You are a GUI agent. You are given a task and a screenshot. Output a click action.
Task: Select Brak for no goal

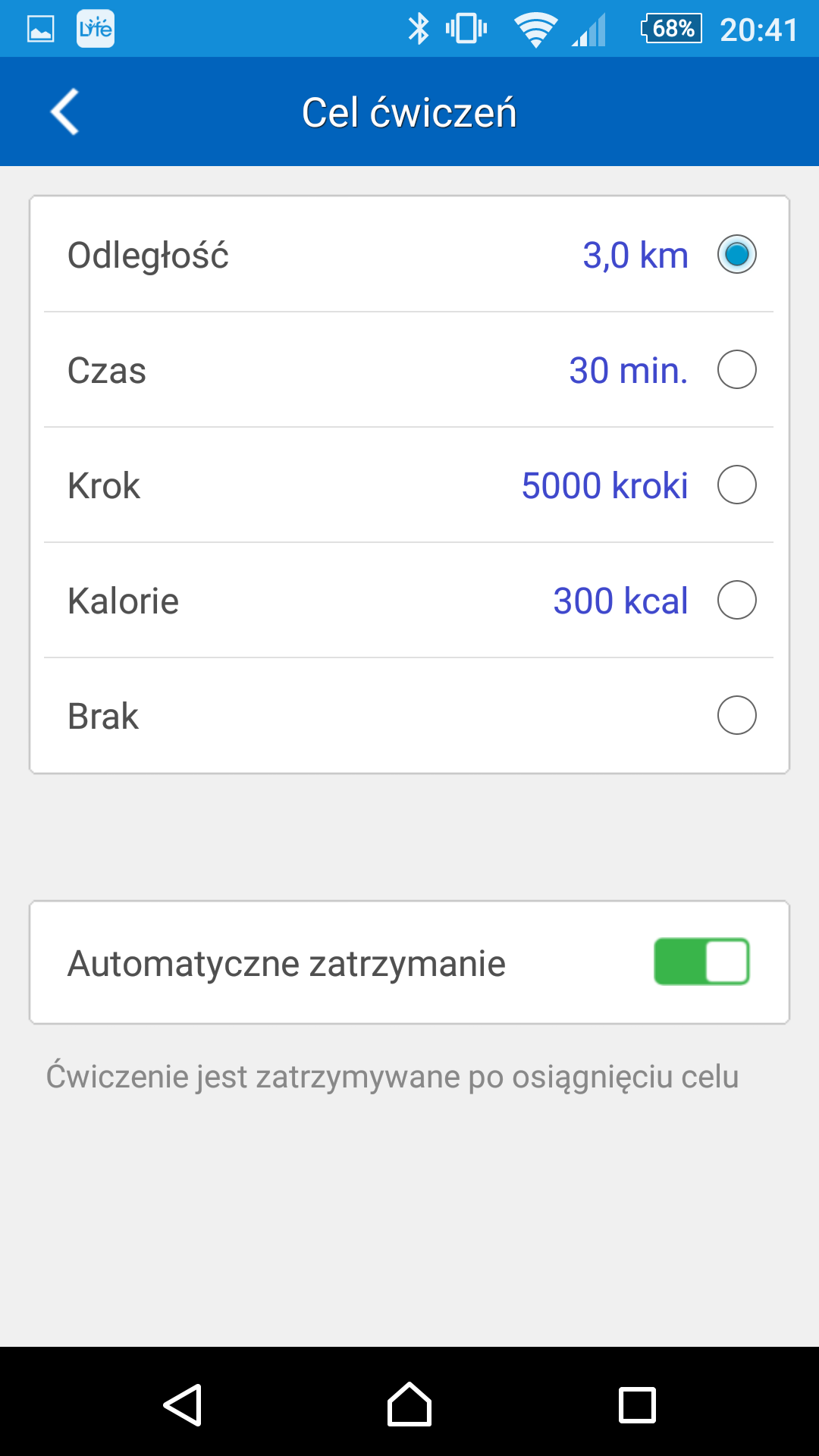coord(736,715)
